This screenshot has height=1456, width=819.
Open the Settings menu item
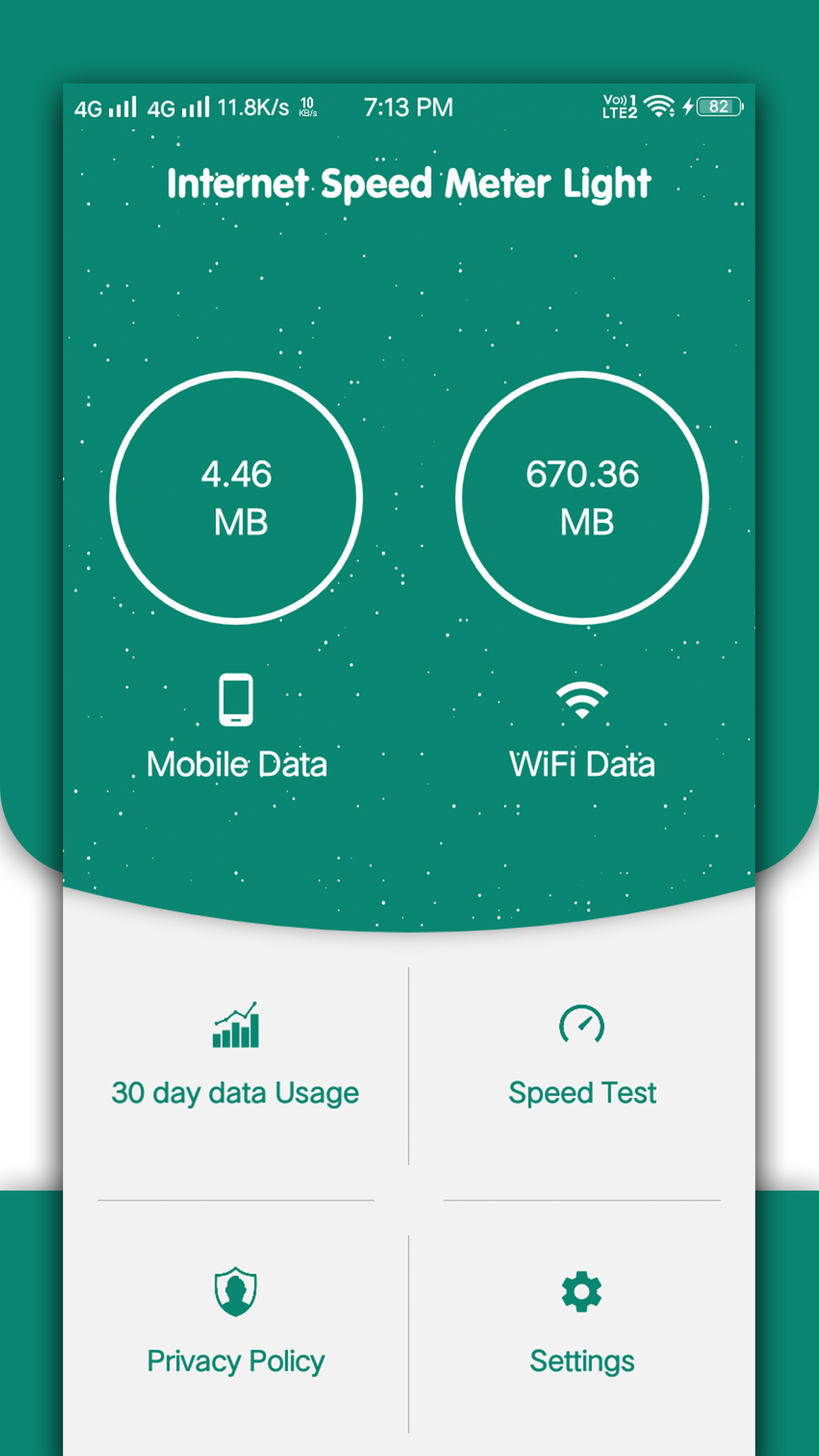[x=582, y=1360]
